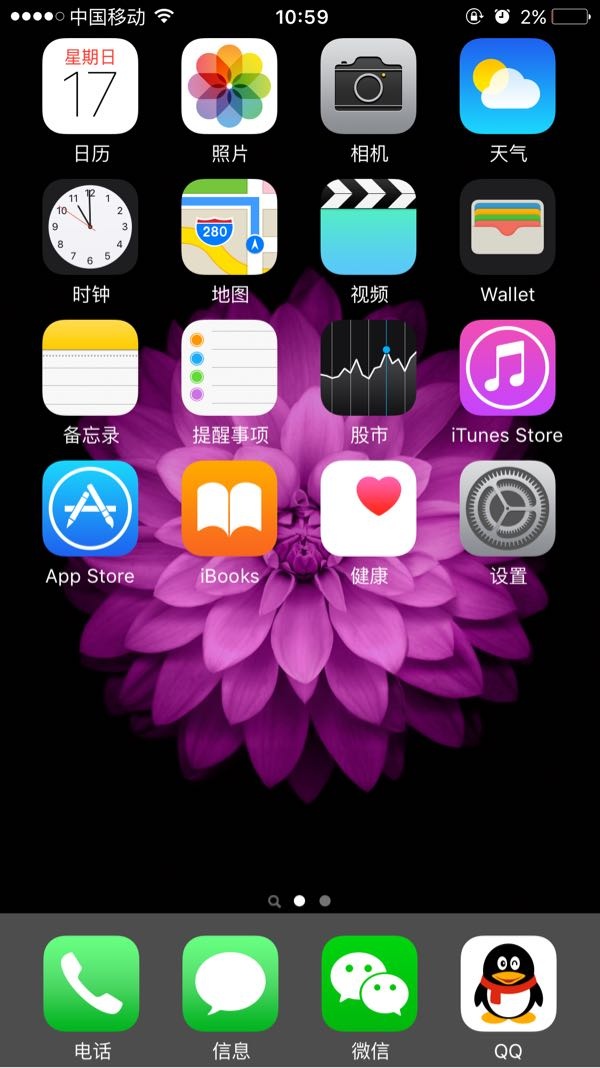Open the 电话 phone app in dock
The width and height of the screenshot is (600, 1068).
coord(91,983)
